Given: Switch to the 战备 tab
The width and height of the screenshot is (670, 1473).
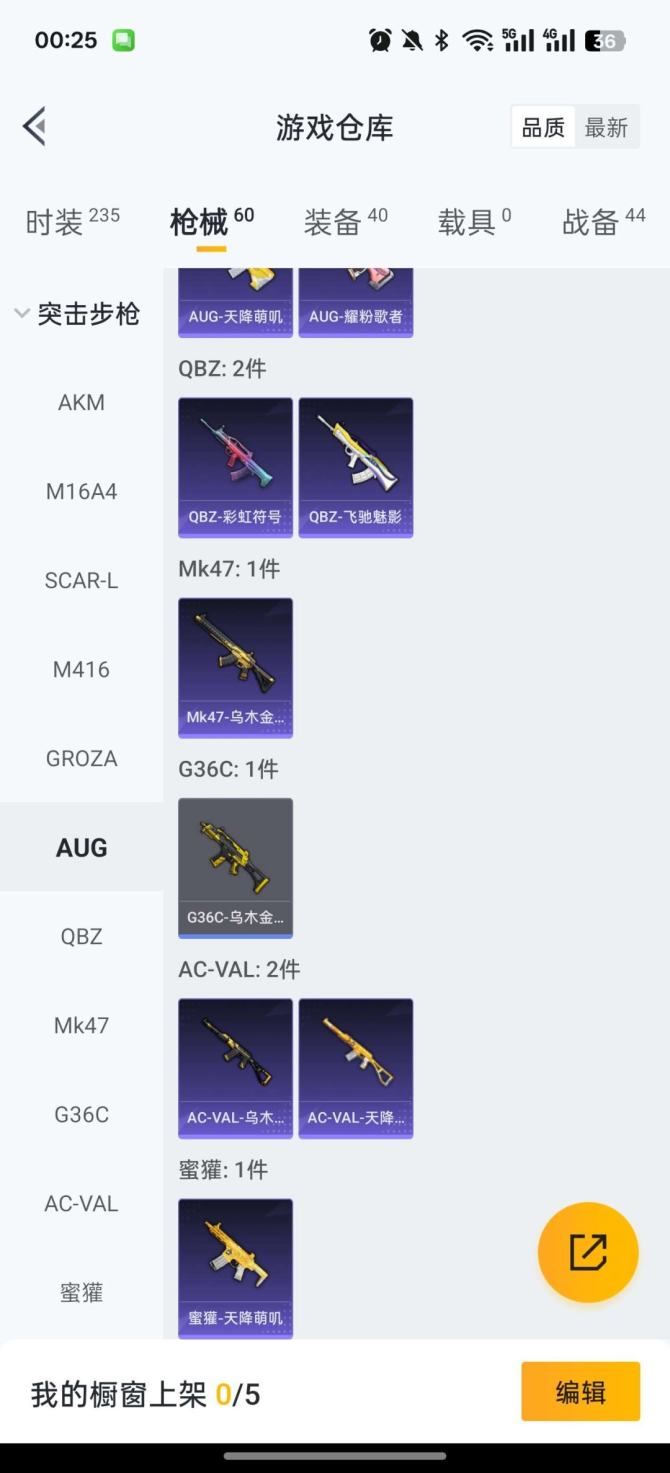Looking at the screenshot, I should point(603,221).
